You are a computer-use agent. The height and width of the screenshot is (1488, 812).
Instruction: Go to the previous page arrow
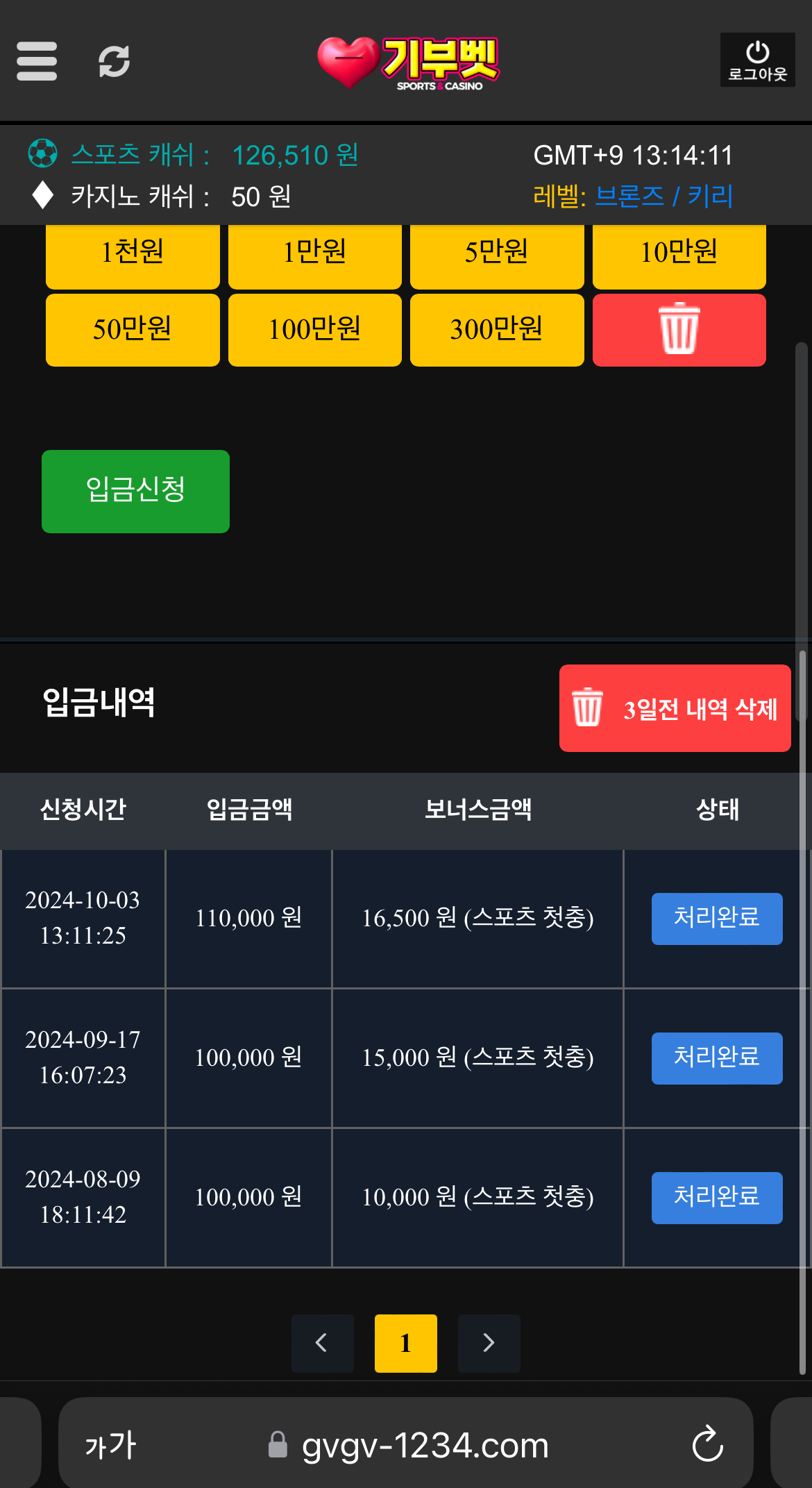coord(322,1343)
